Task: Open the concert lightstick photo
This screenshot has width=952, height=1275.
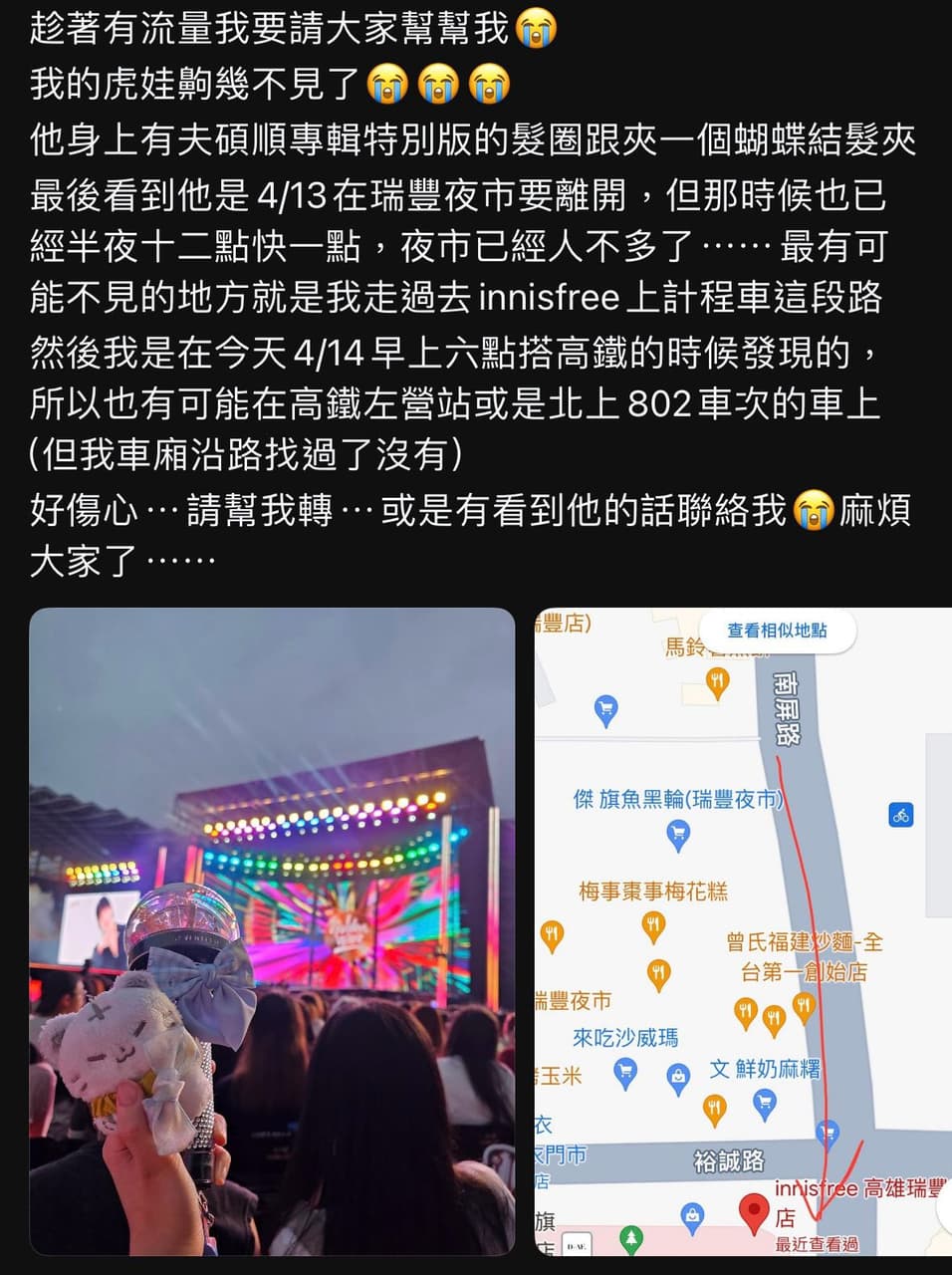Action: [272, 931]
